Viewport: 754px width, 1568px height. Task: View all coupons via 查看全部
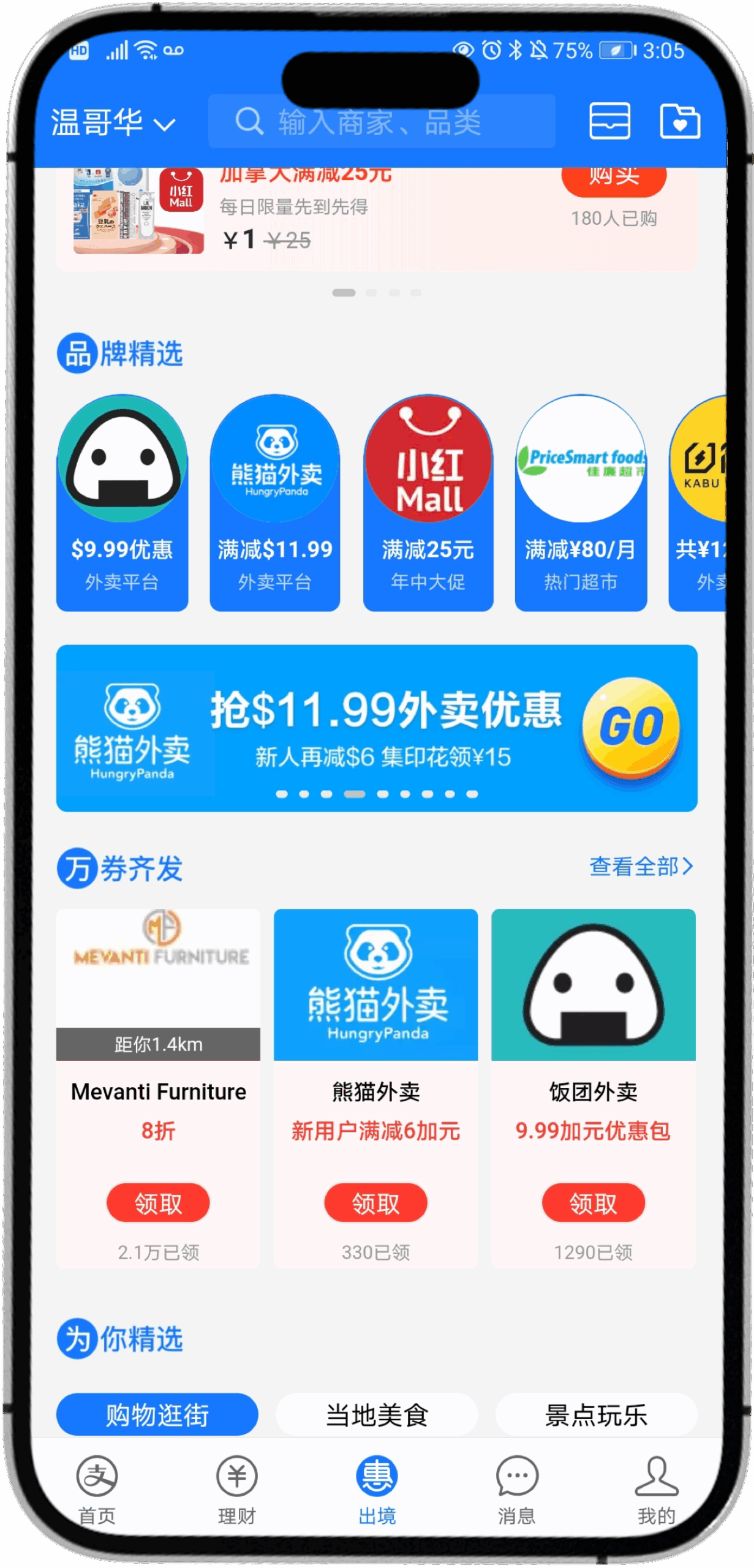tap(640, 867)
